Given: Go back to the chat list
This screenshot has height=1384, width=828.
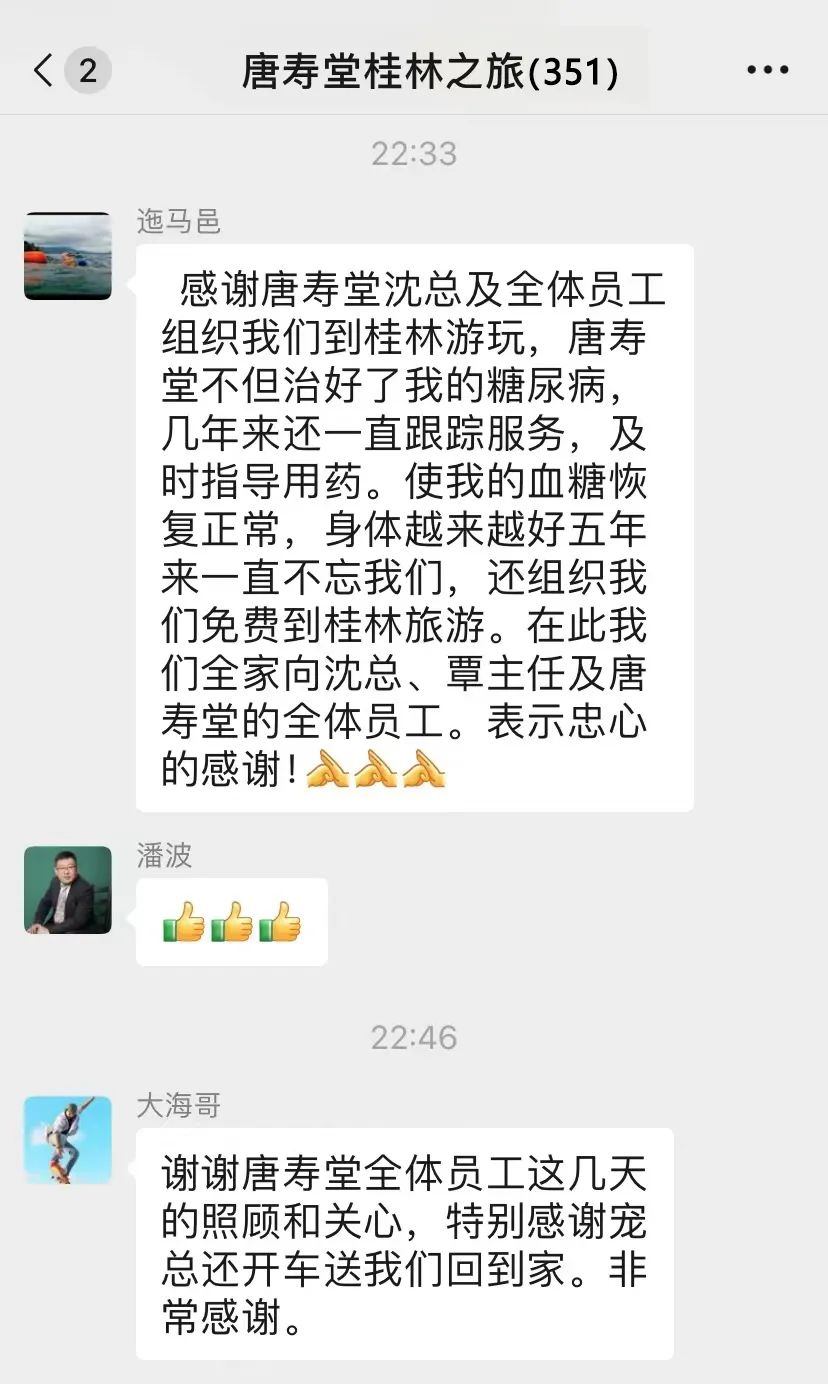Looking at the screenshot, I should click(x=45, y=71).
